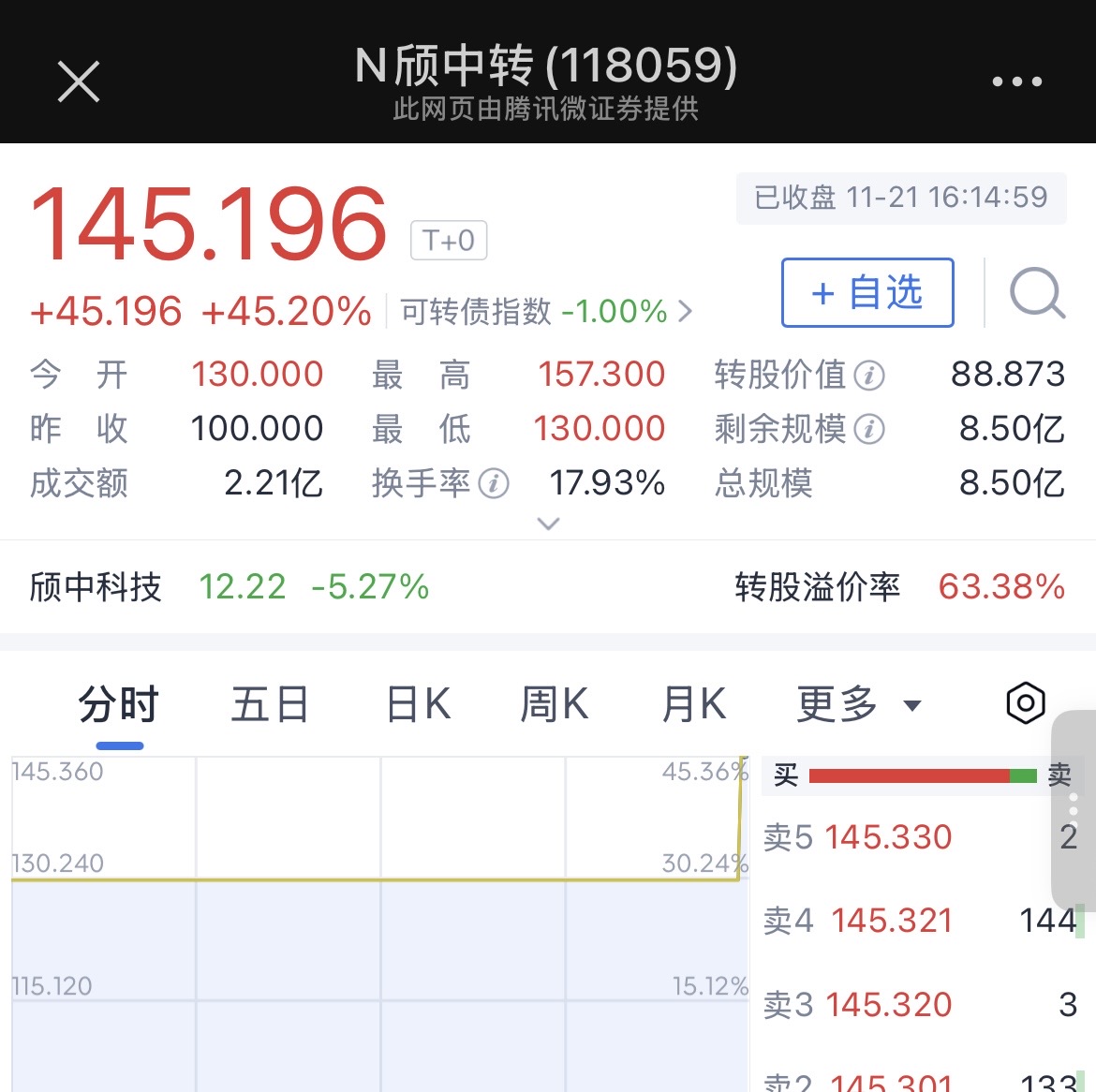Select the 分时 chart tab
Image resolution: width=1096 pixels, height=1092 pixels.
pos(119,705)
